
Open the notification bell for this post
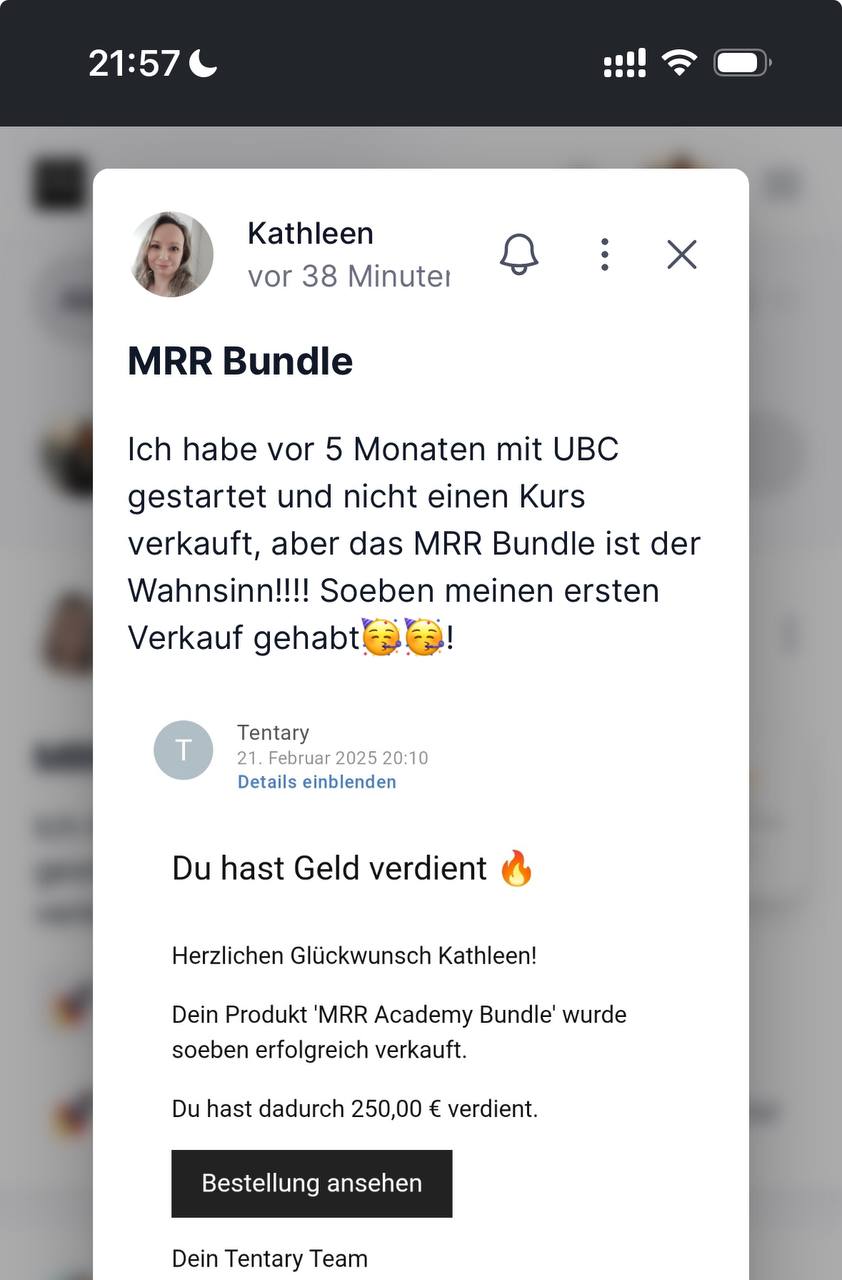pyautogui.click(x=519, y=254)
